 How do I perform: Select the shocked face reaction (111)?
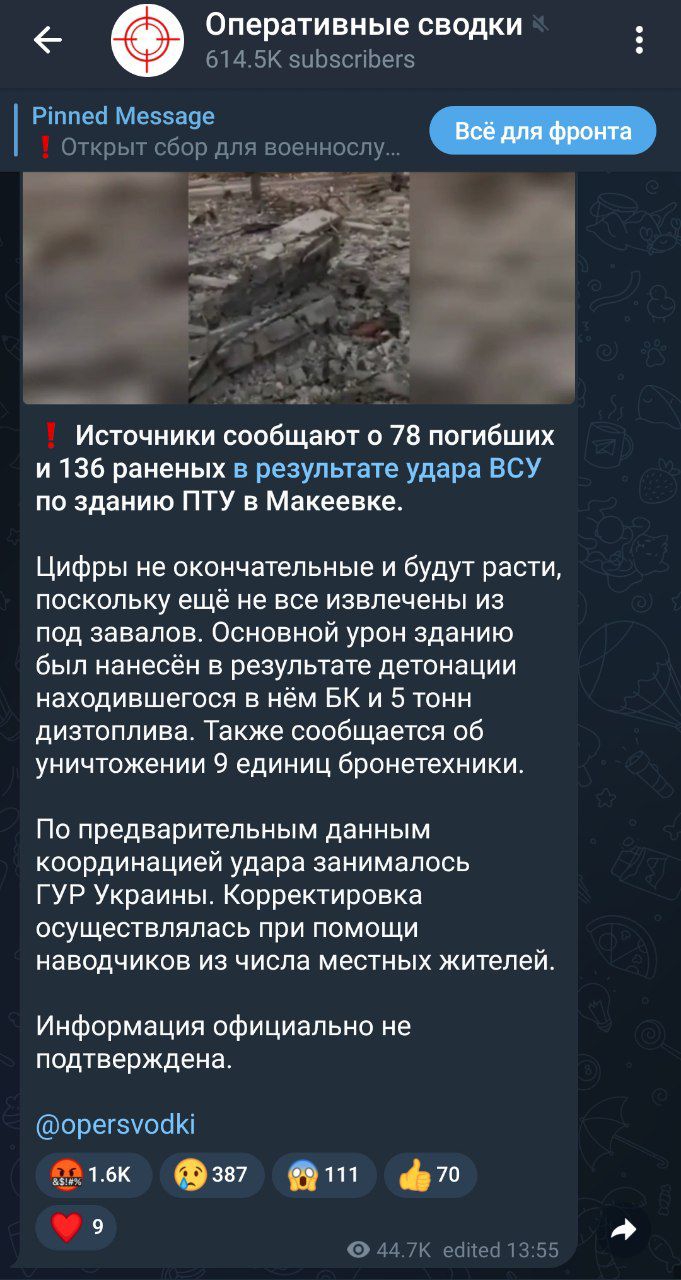point(324,1175)
